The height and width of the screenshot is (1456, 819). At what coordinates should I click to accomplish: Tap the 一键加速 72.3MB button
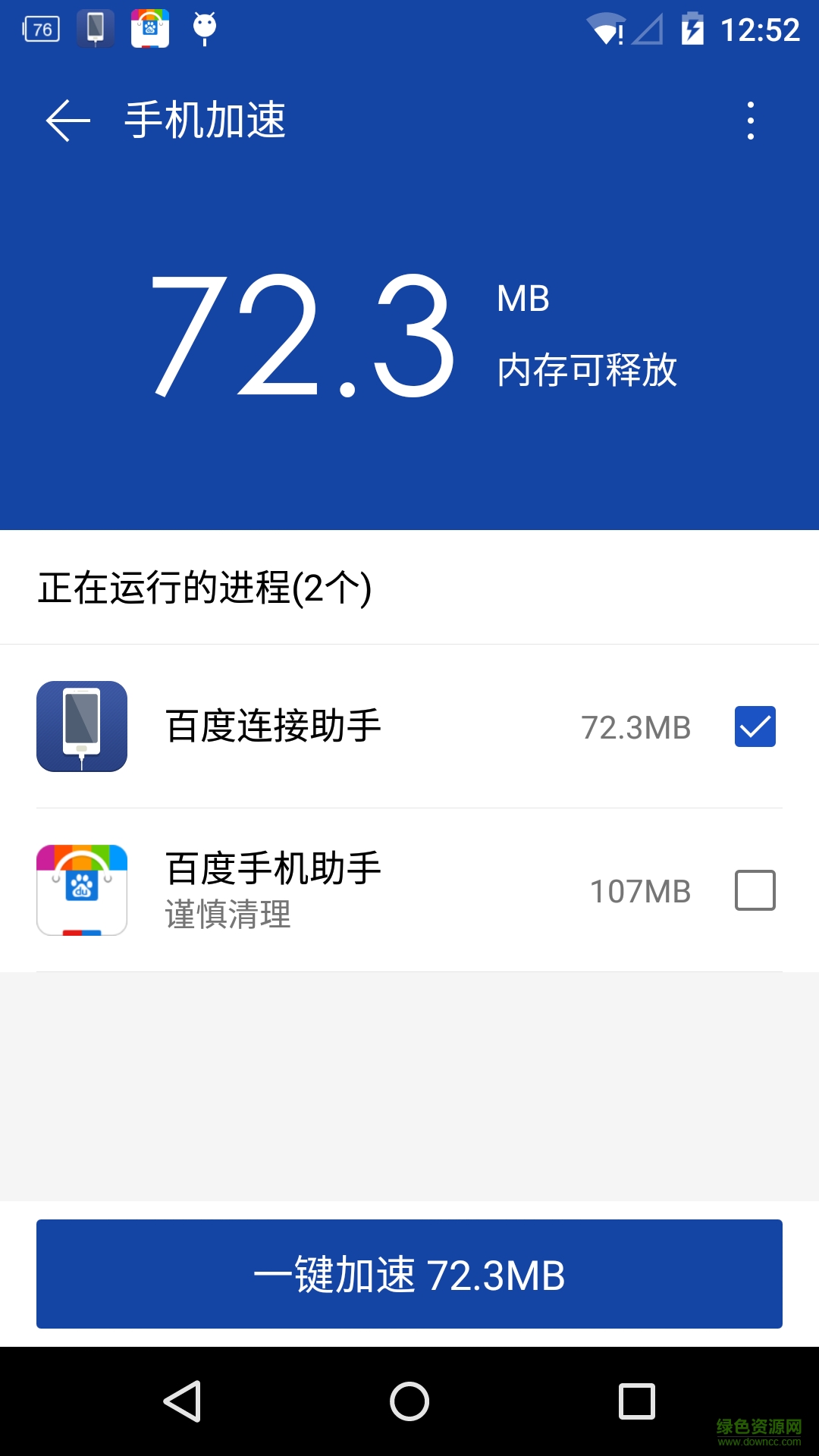409,1273
